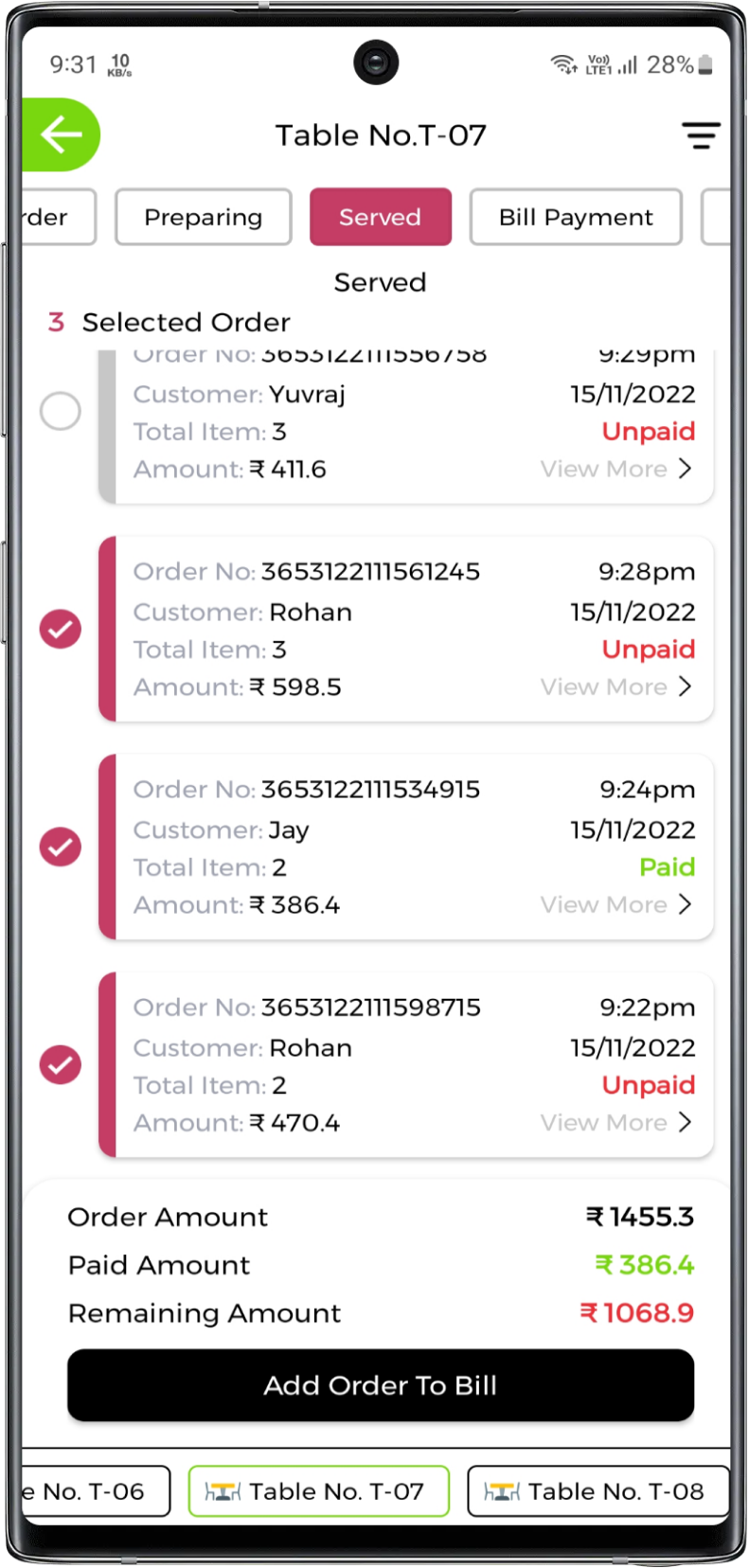This screenshot has height=1568, width=749.
Task: Open the filter menu icon
Action: pyautogui.click(x=701, y=135)
